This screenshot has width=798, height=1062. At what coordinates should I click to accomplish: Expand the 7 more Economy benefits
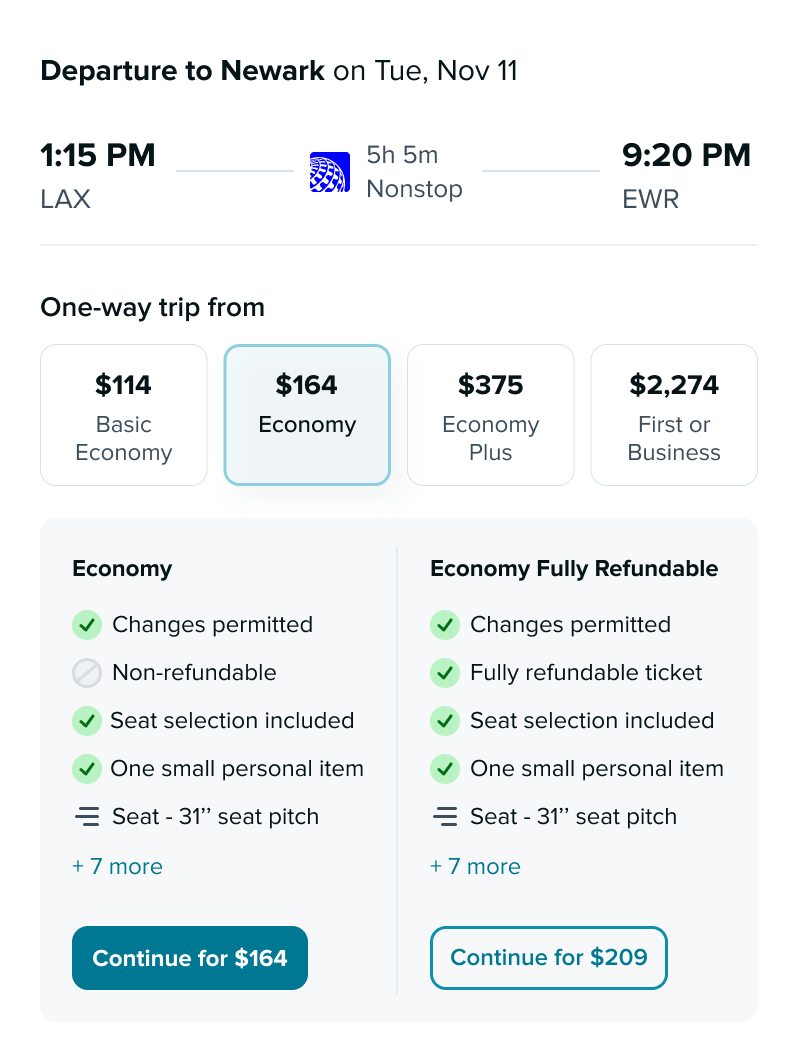[x=117, y=866]
